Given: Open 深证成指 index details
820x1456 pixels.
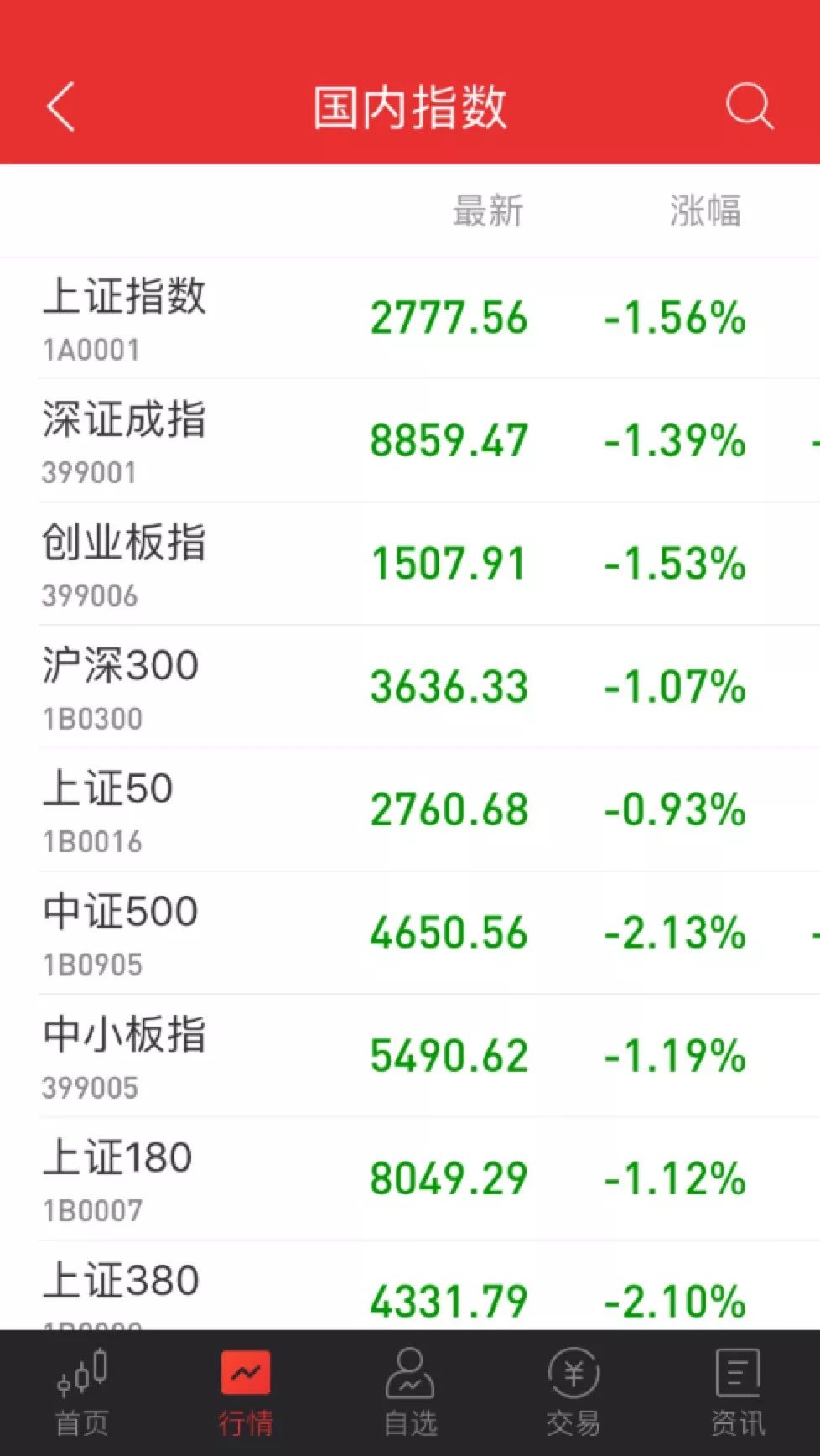Looking at the screenshot, I should coord(410,441).
